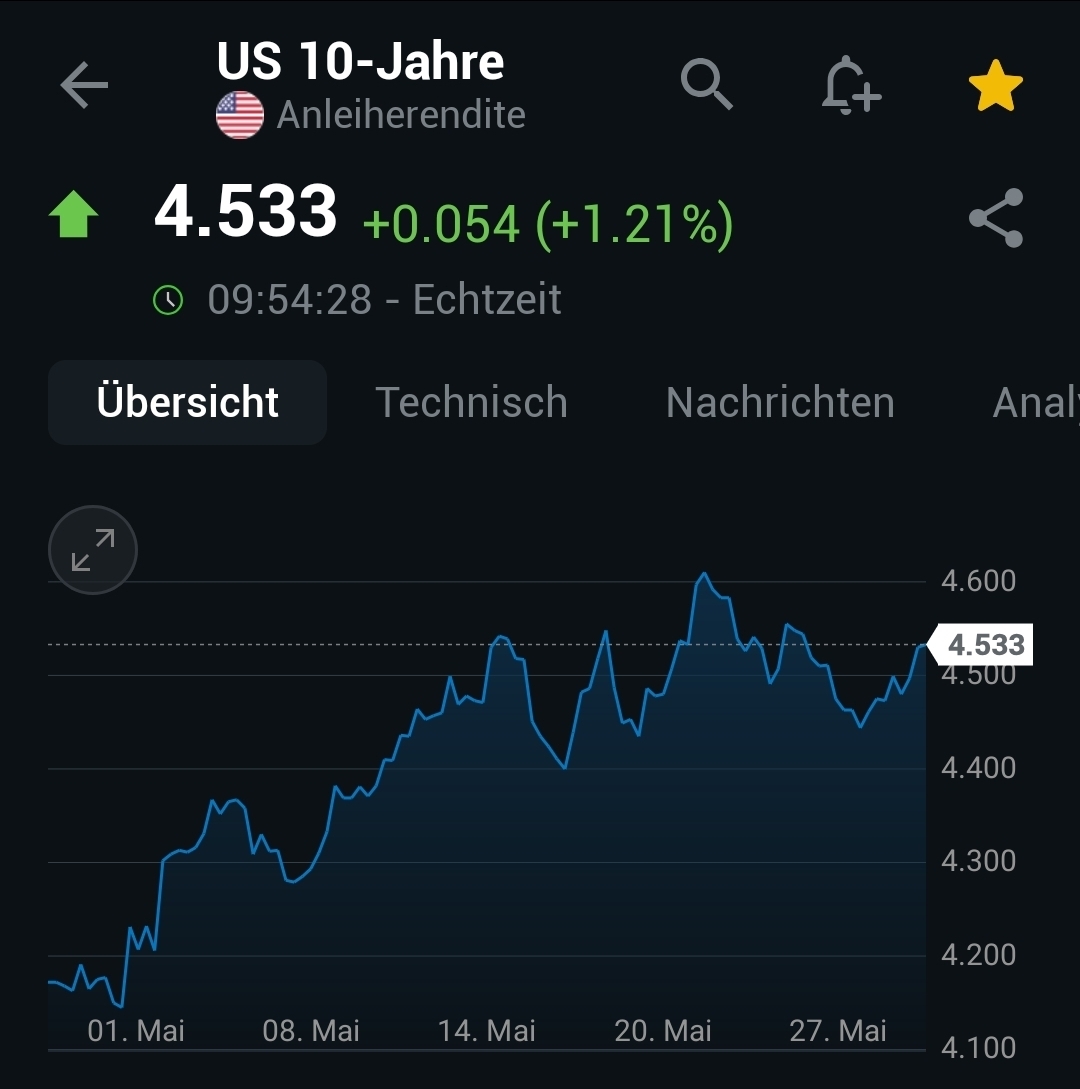The height and width of the screenshot is (1089, 1080).
Task: Share the US 10-Jahre quote
Action: tap(995, 218)
